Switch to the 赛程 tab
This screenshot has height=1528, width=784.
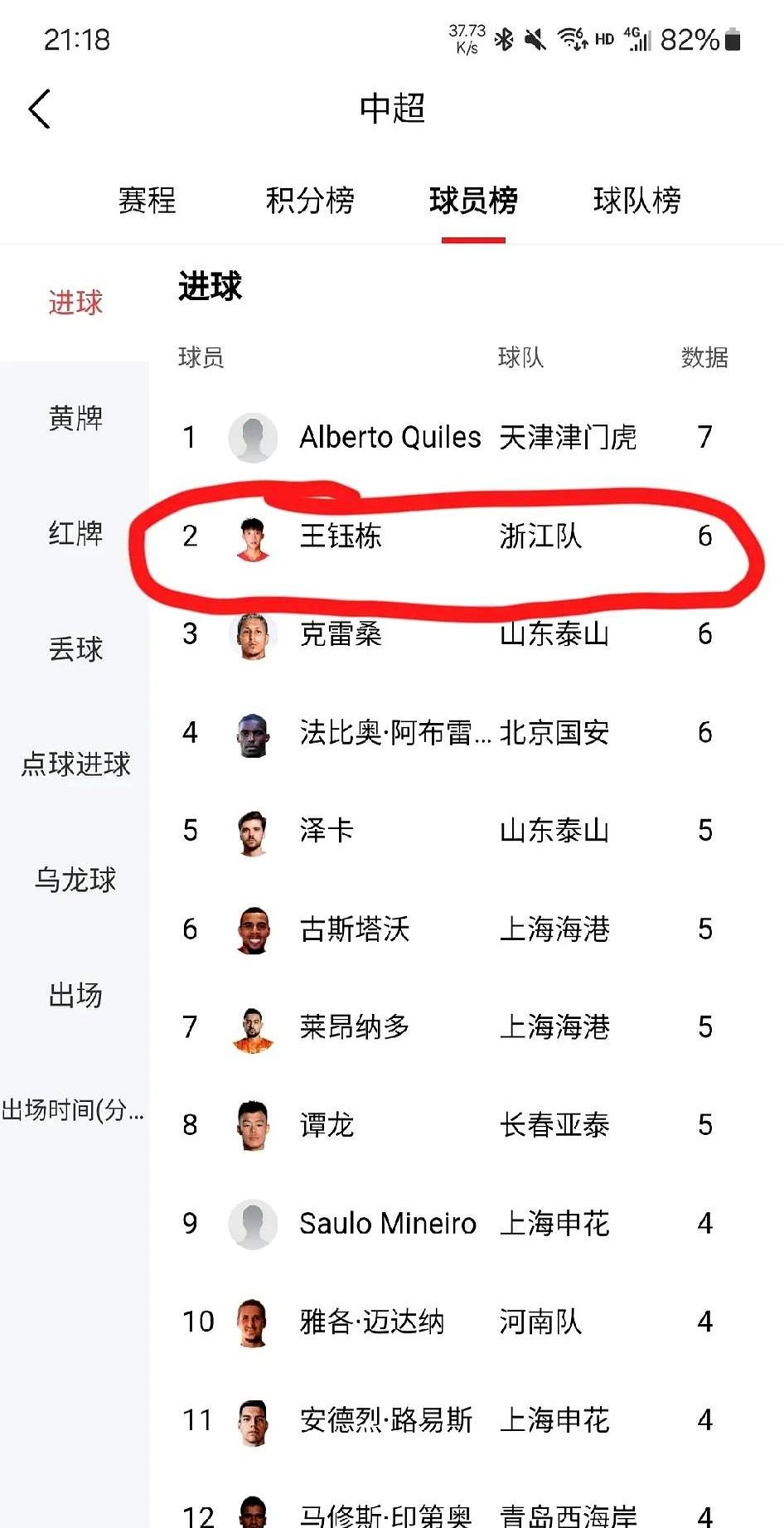pyautogui.click(x=147, y=201)
